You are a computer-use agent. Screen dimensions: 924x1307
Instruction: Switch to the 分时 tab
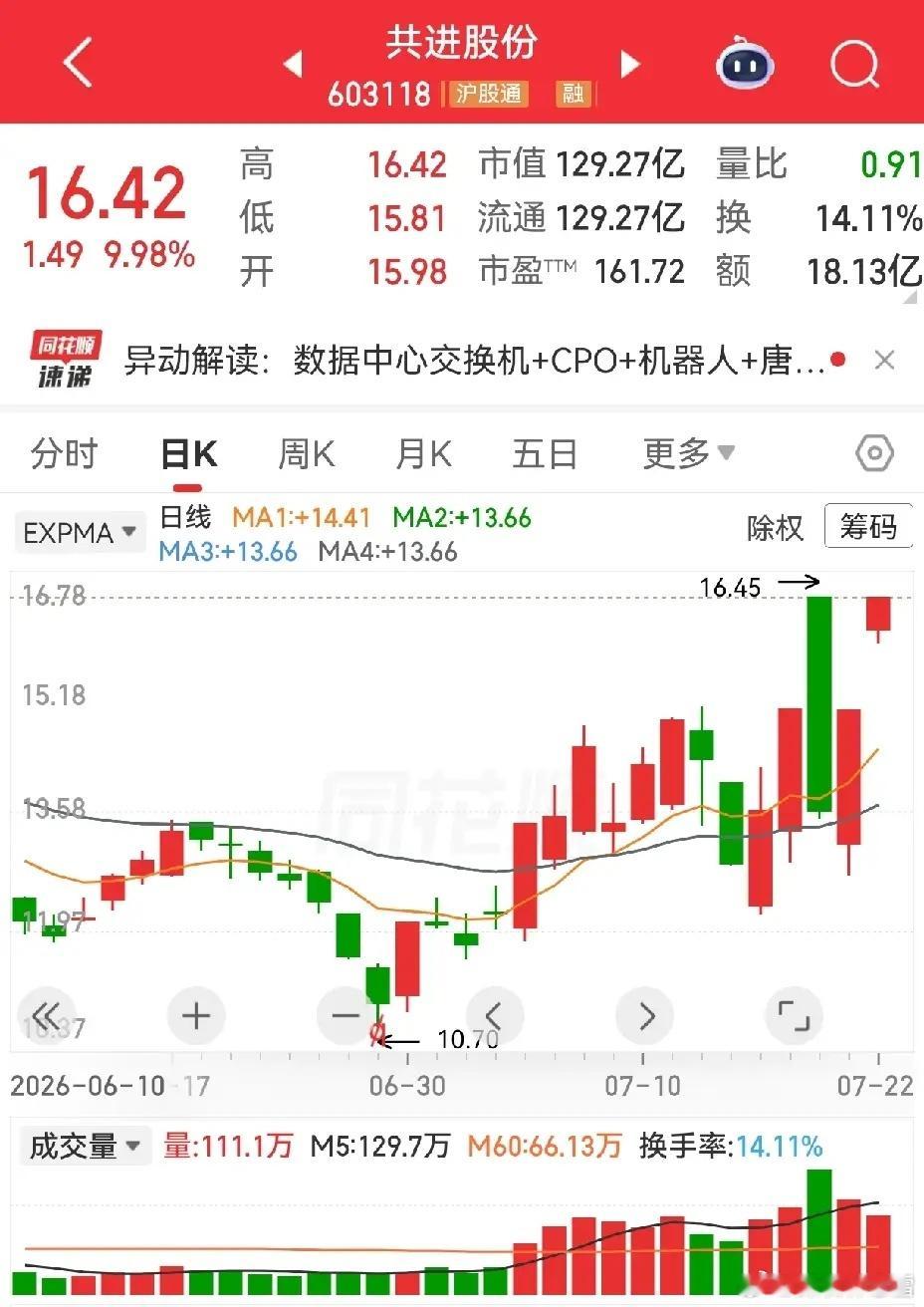(65, 454)
